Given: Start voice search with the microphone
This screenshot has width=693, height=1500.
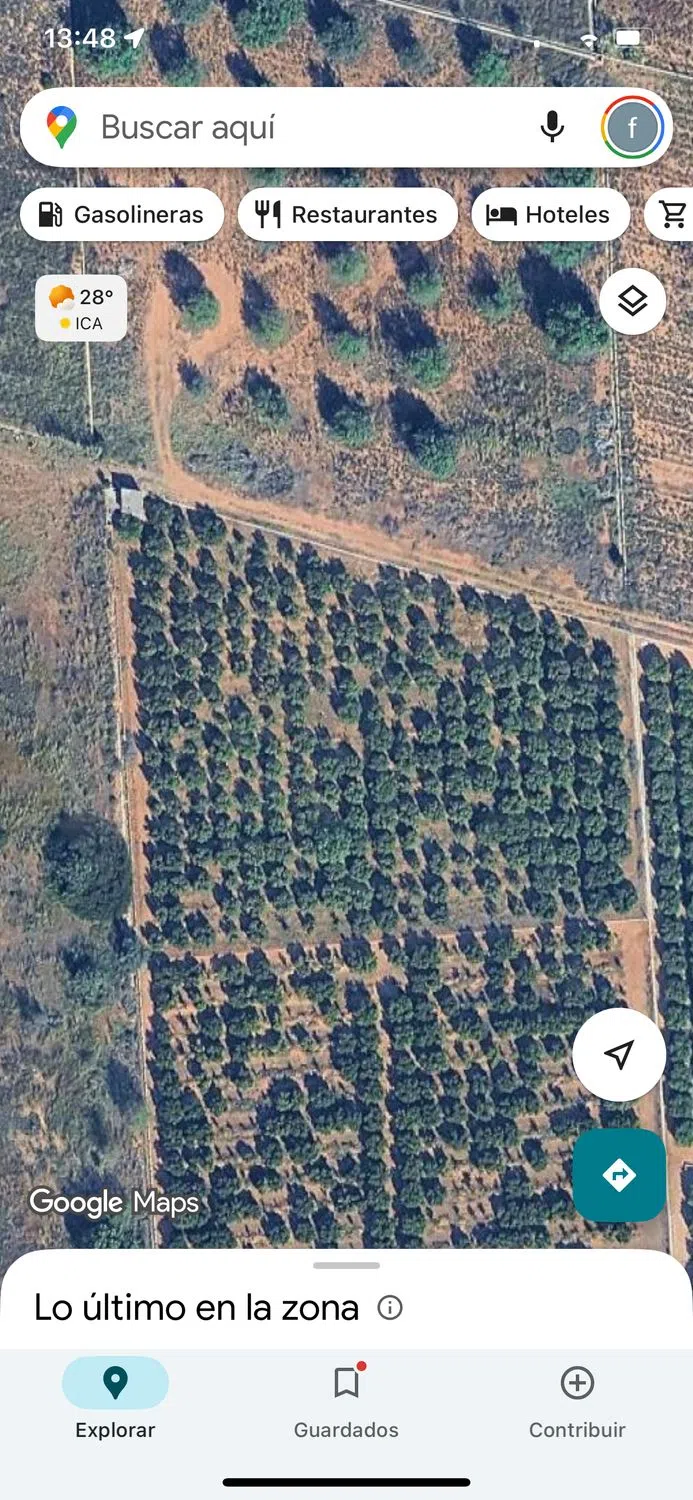Looking at the screenshot, I should [x=552, y=127].
